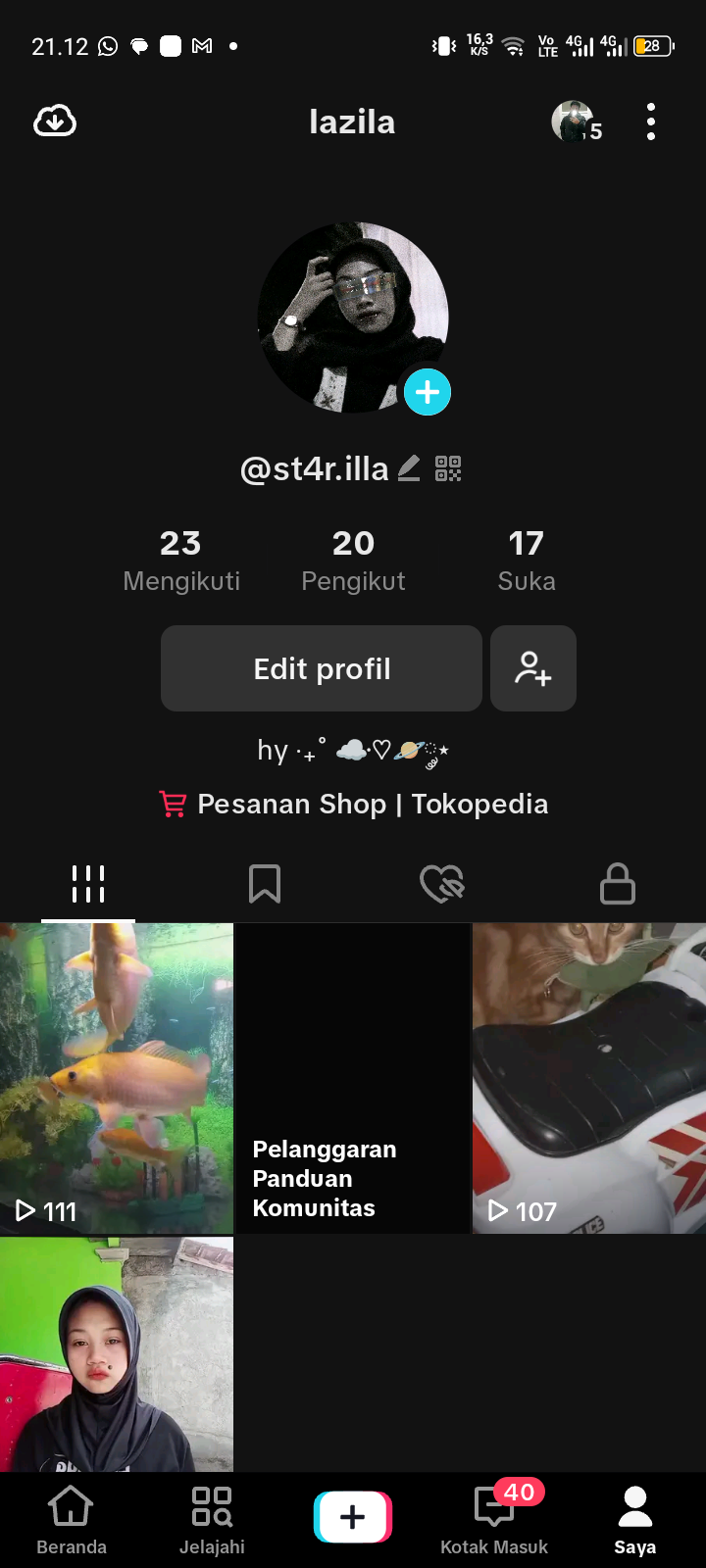
Task: Open the add friends button
Action: [x=533, y=668]
